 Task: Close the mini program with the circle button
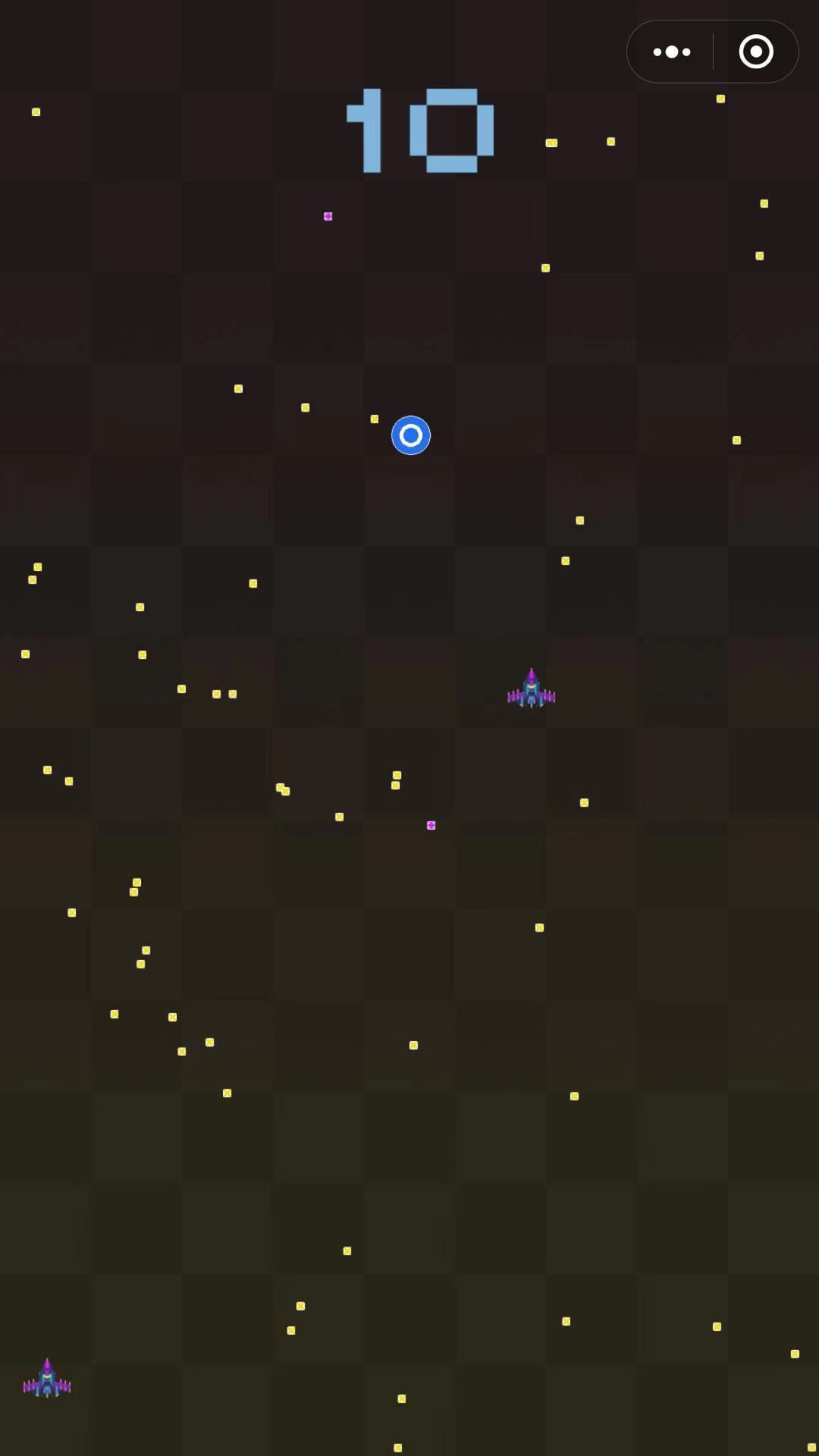pyautogui.click(x=755, y=52)
